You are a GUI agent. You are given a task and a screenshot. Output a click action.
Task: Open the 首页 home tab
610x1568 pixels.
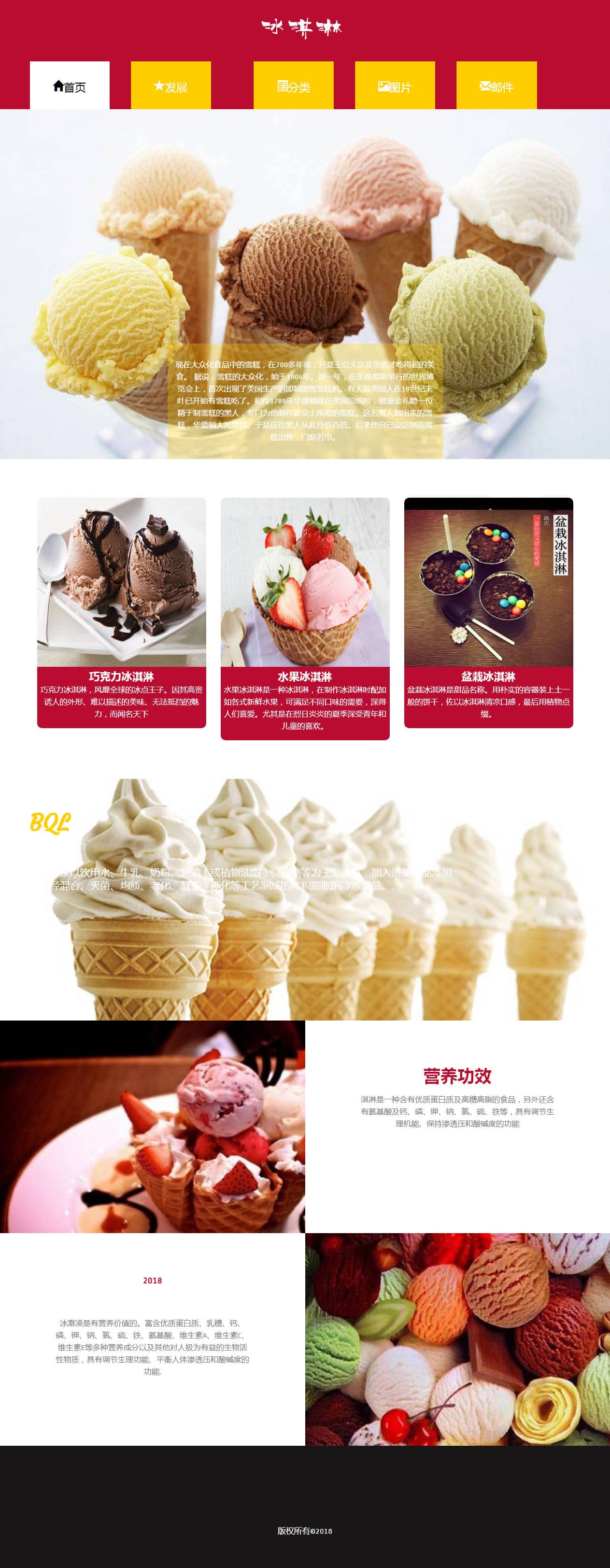[x=70, y=86]
